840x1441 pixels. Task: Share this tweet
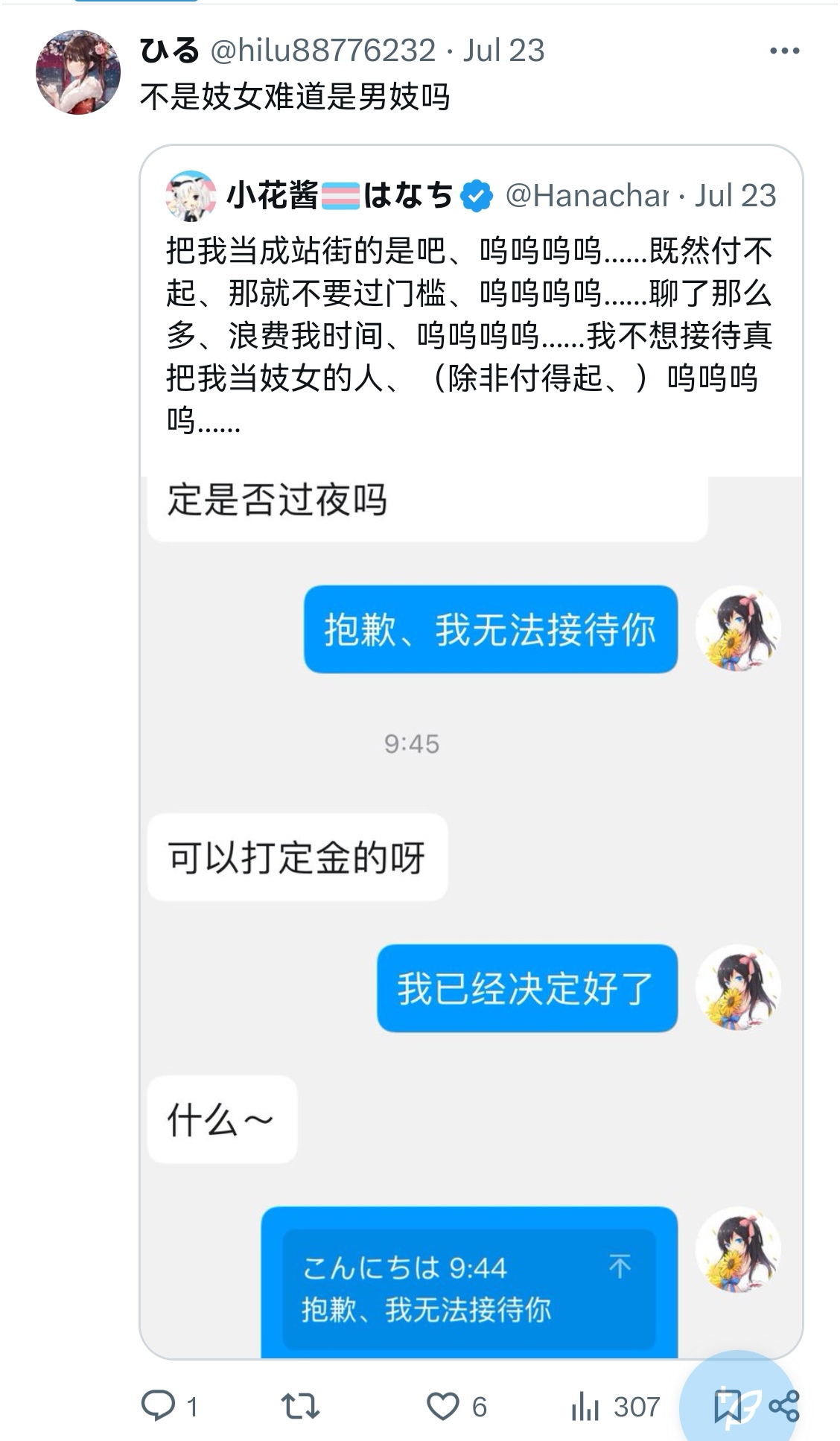(784, 1406)
